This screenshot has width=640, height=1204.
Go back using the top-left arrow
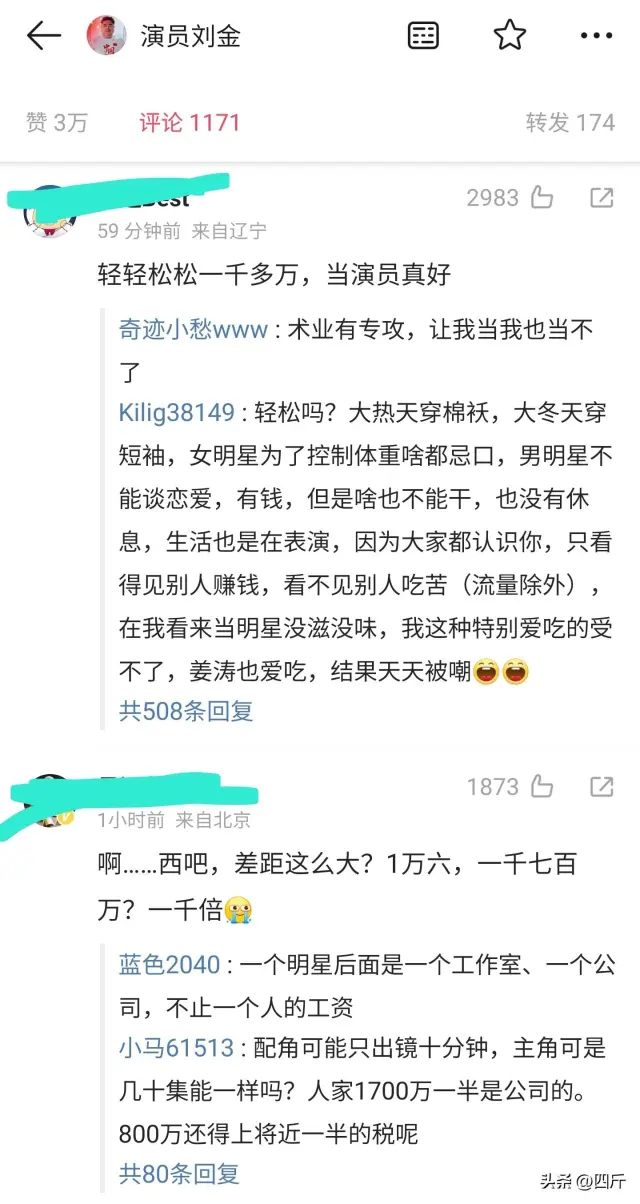[43, 37]
